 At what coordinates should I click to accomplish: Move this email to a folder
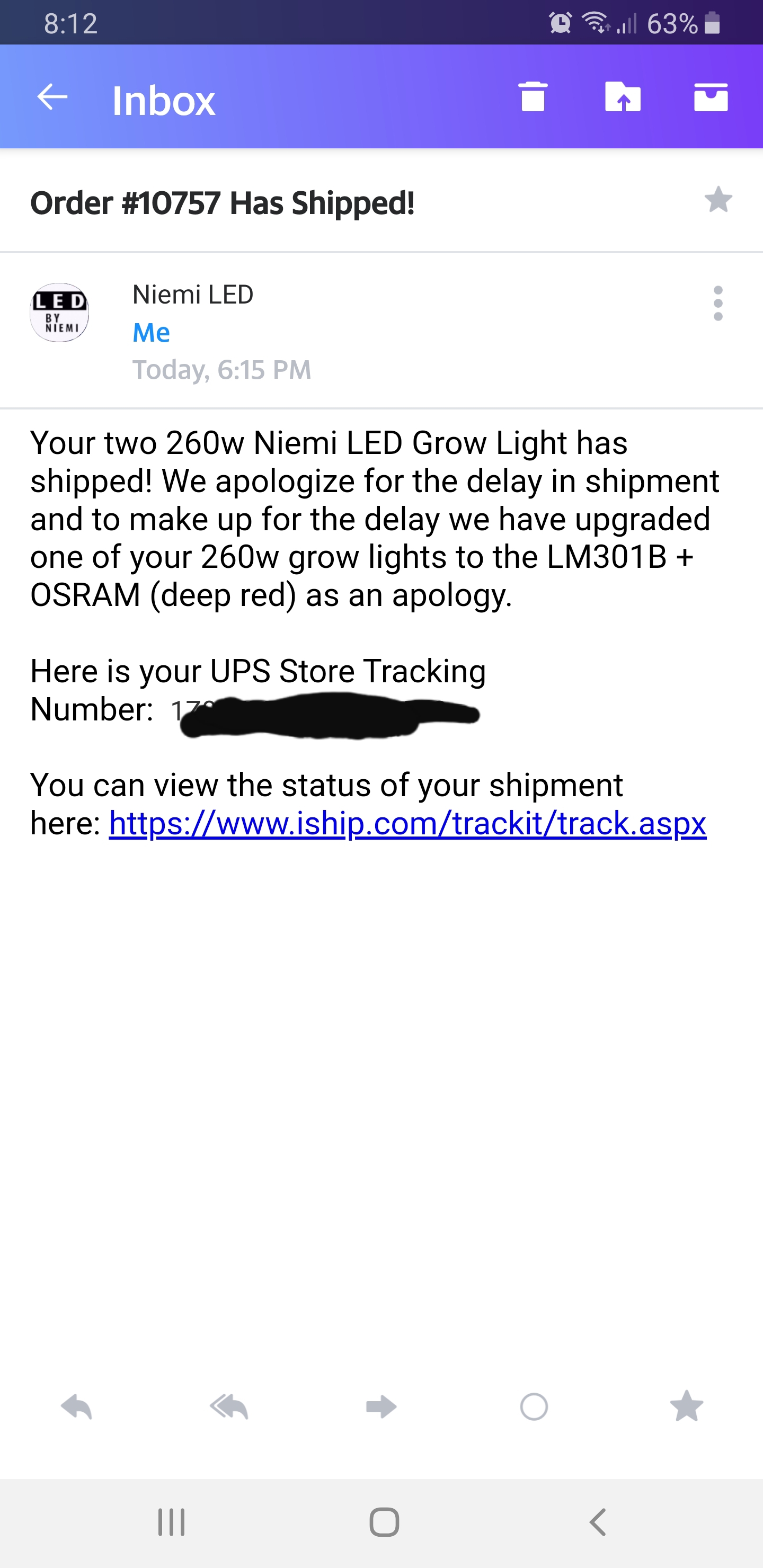[623, 97]
